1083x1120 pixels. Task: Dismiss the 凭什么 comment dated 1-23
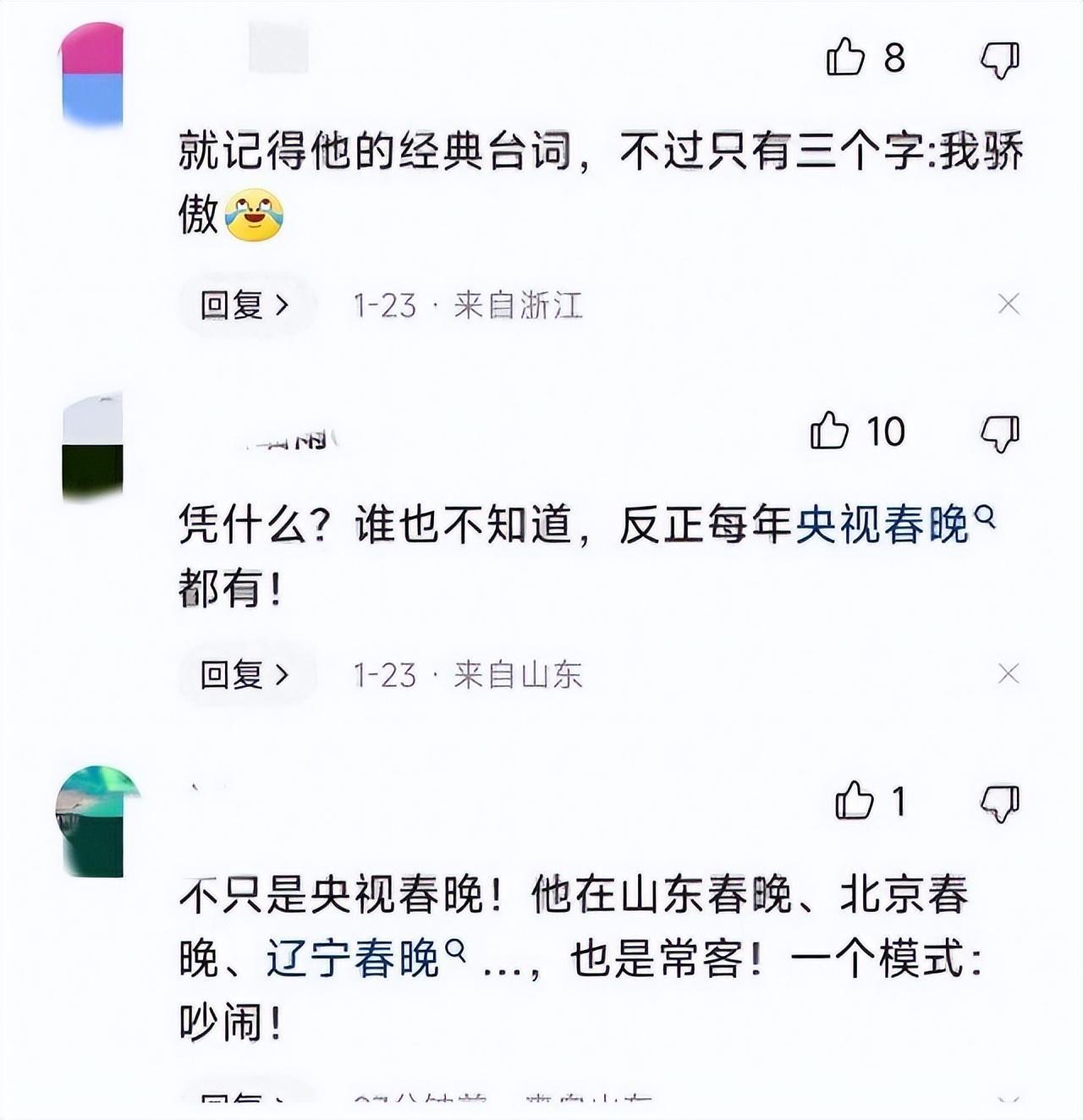1008,674
